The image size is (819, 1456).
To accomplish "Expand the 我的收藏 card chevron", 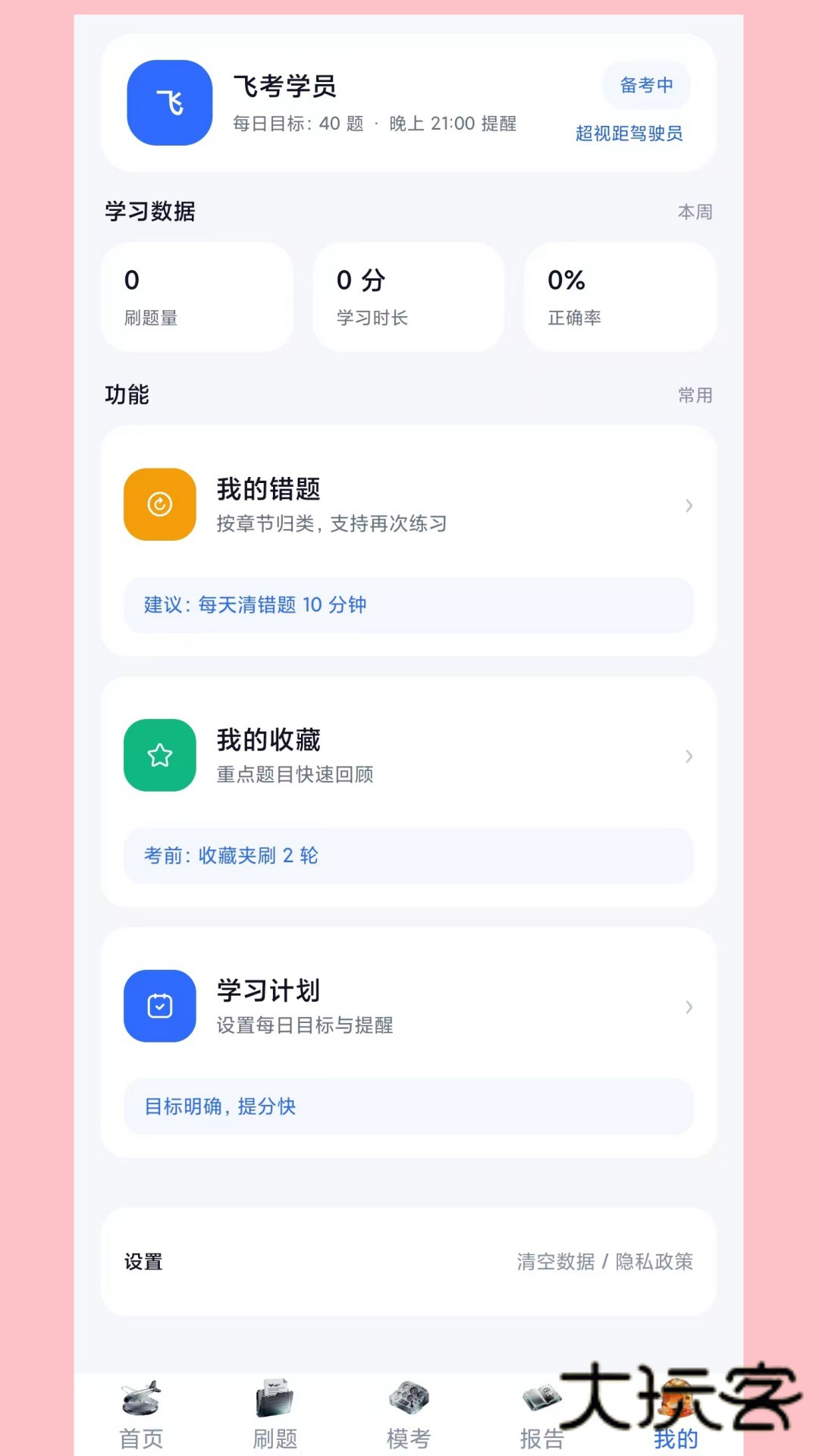I will [689, 756].
